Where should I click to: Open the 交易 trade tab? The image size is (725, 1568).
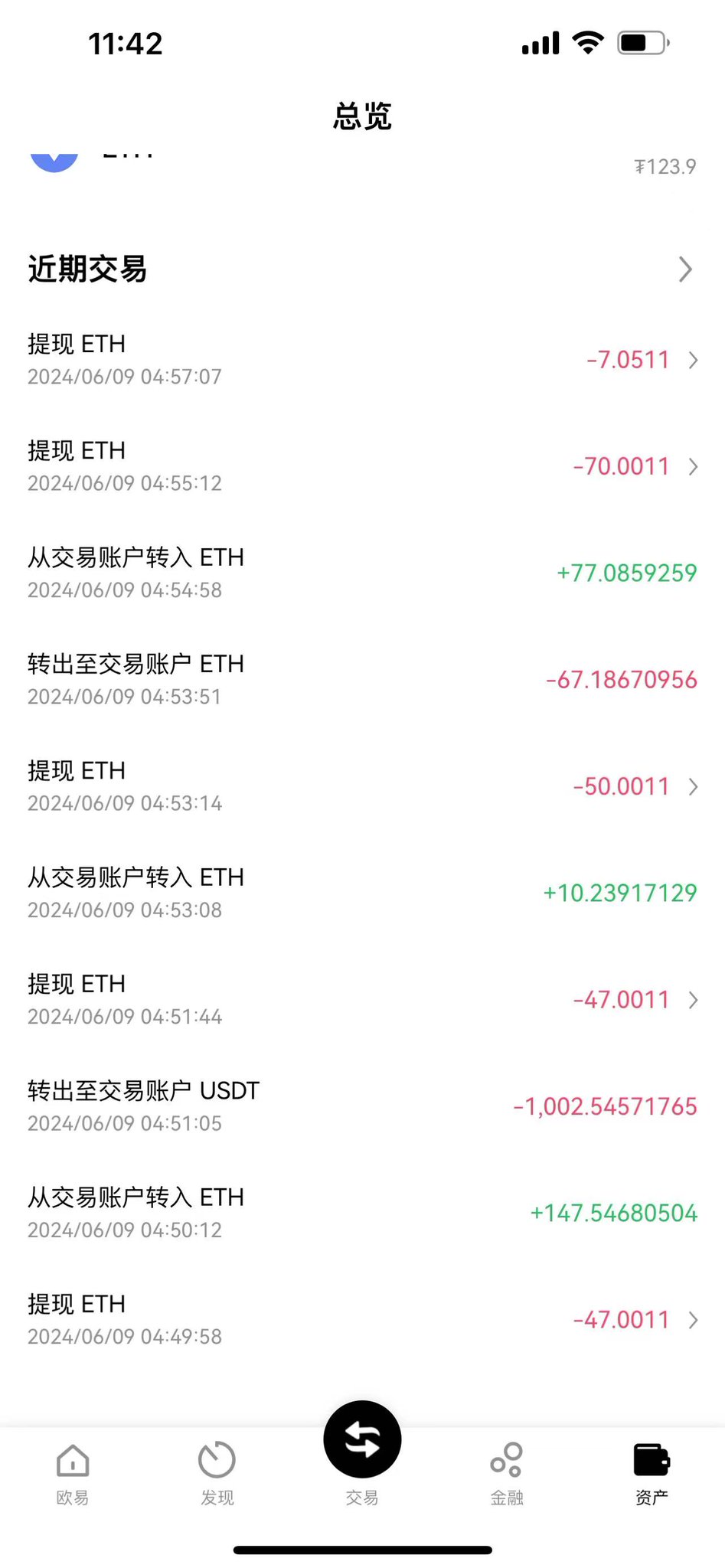point(362,1451)
